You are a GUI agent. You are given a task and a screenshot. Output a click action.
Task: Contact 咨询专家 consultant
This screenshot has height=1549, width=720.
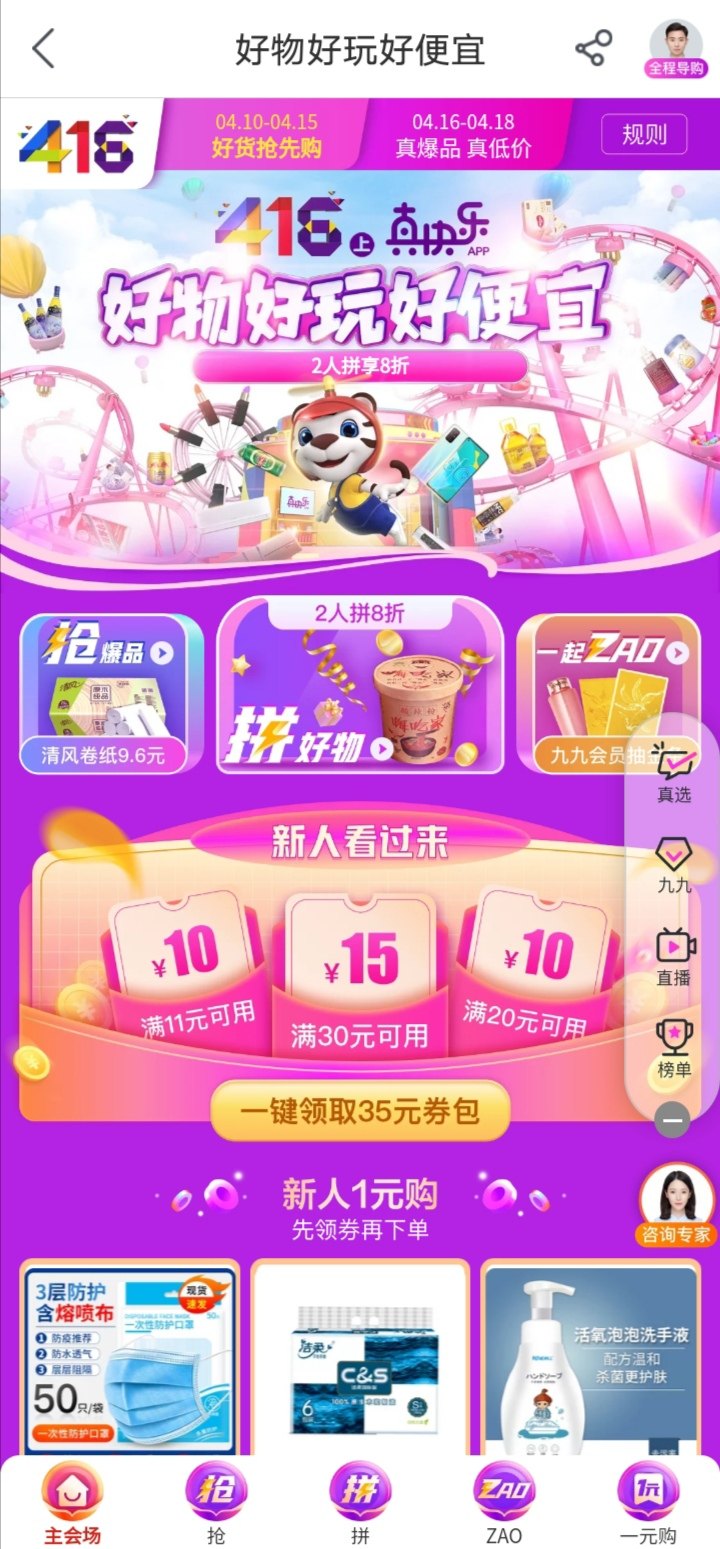(x=677, y=1205)
